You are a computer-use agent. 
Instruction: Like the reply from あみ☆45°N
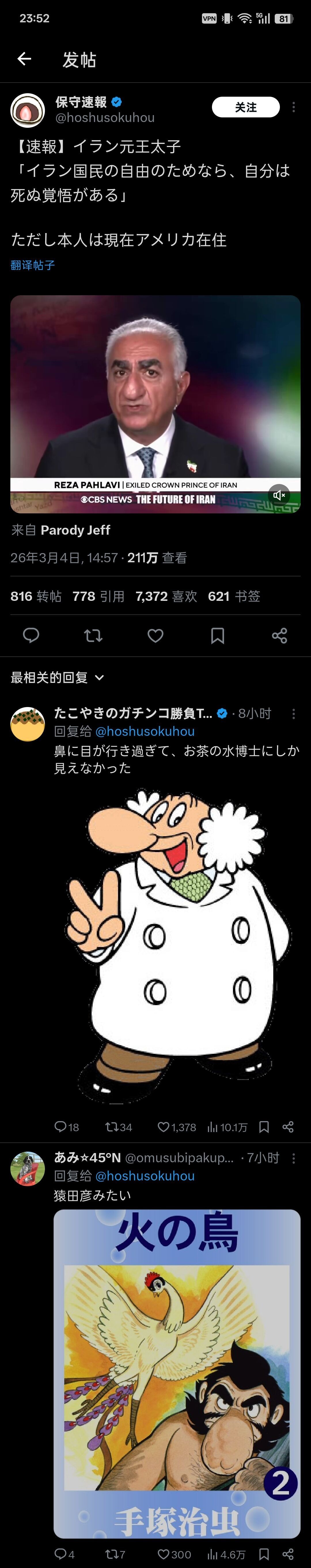click(164, 1554)
